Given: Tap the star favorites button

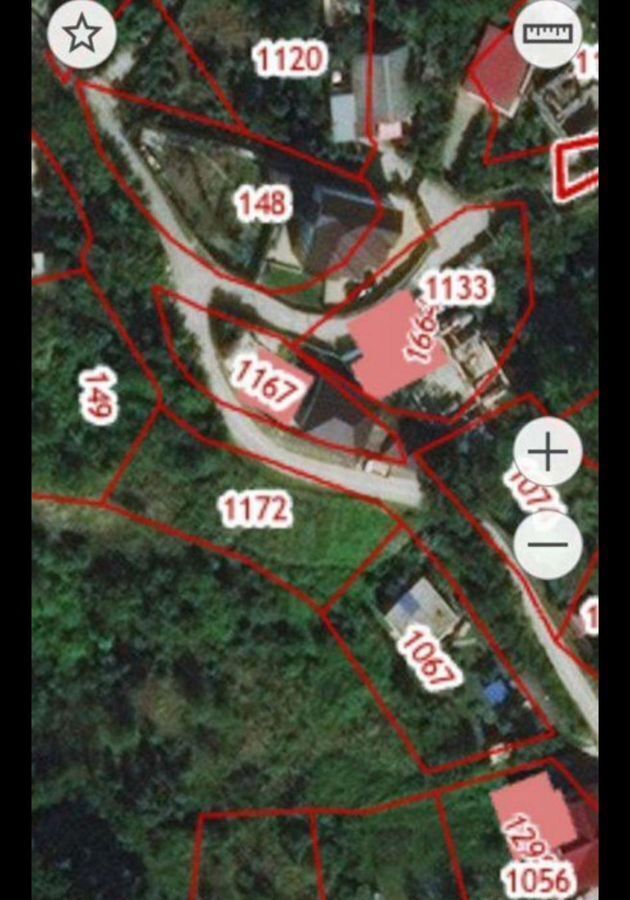Looking at the screenshot, I should pos(82,34).
